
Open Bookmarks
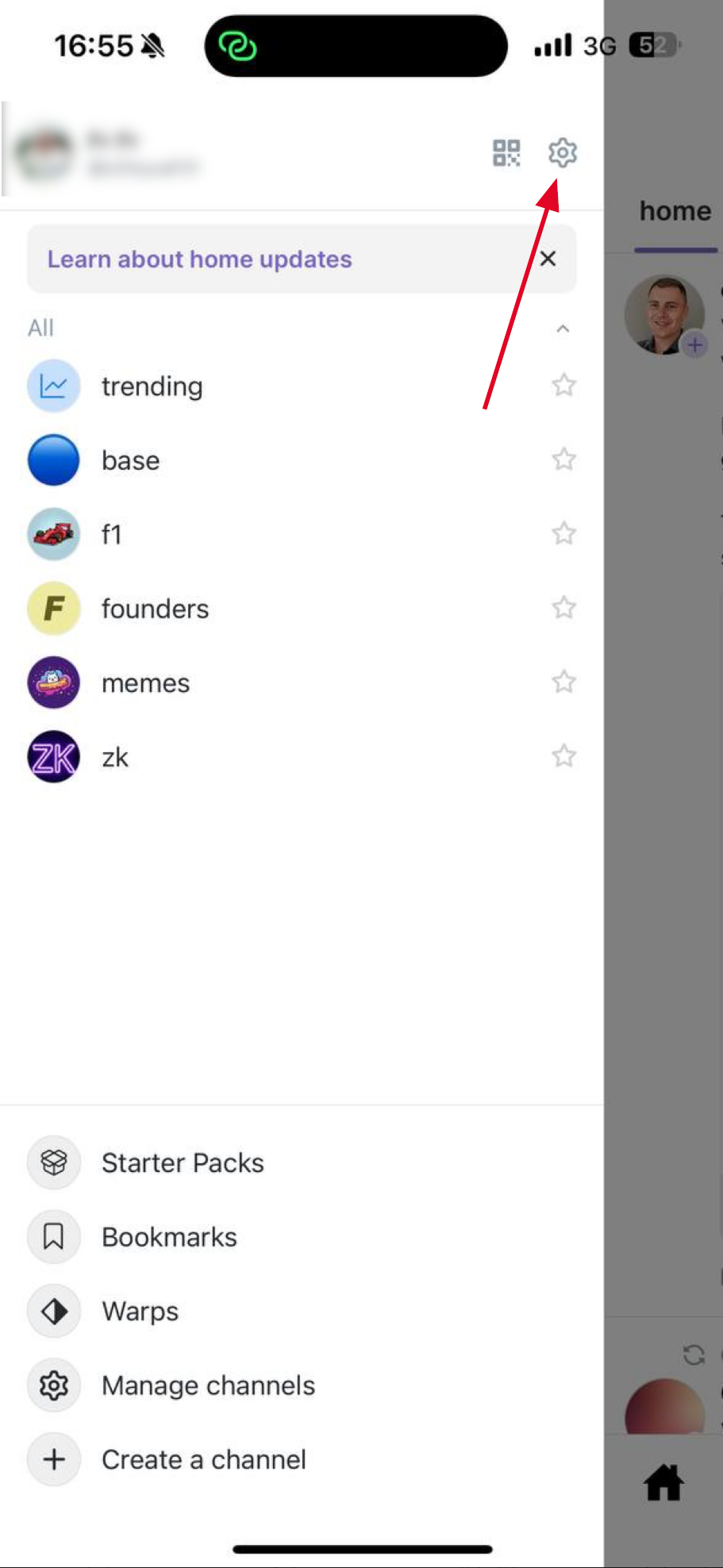pos(169,1237)
